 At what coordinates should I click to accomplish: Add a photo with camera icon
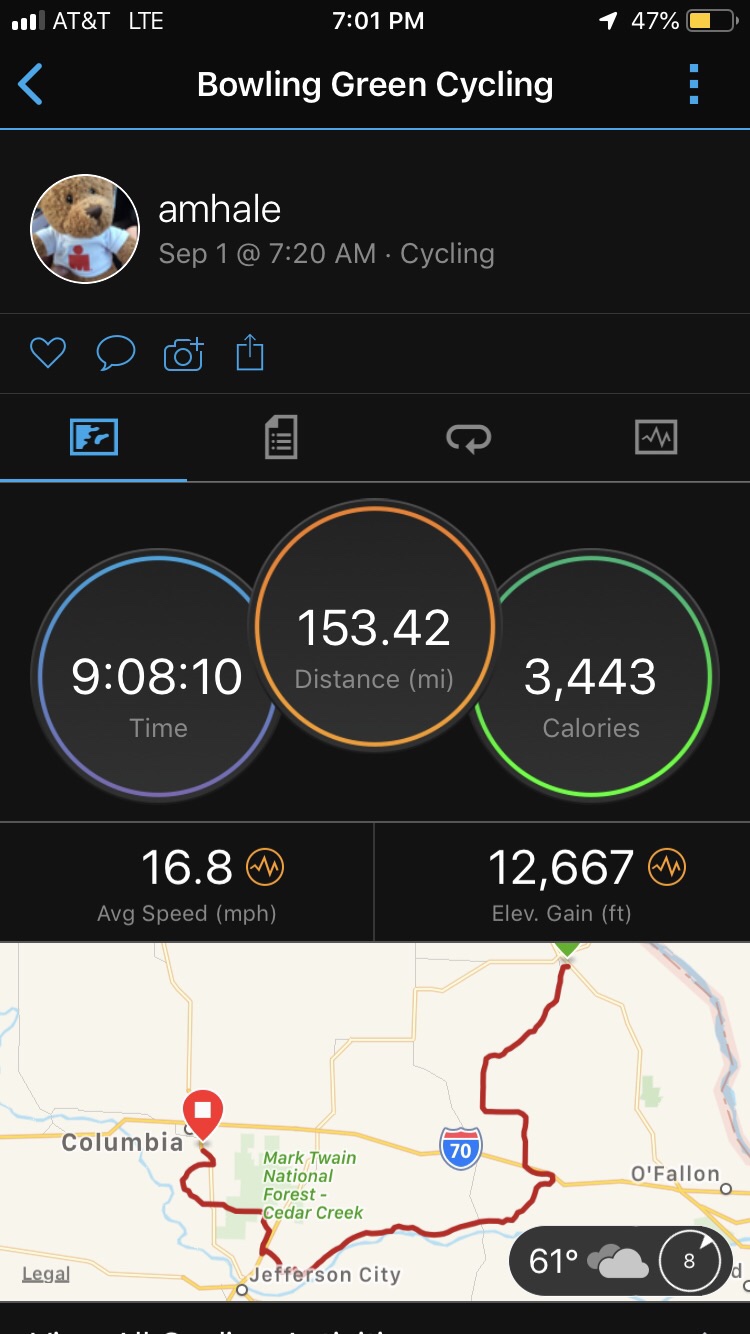(x=183, y=353)
